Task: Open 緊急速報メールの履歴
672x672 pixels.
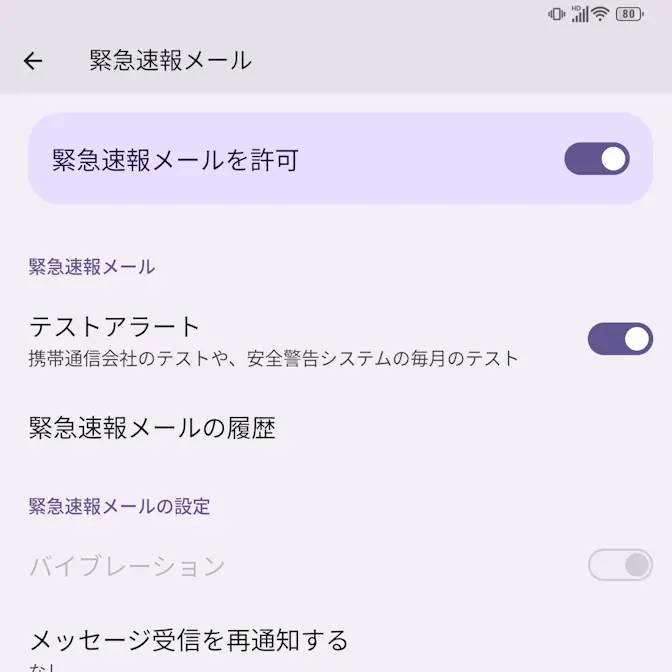Action: point(152,428)
